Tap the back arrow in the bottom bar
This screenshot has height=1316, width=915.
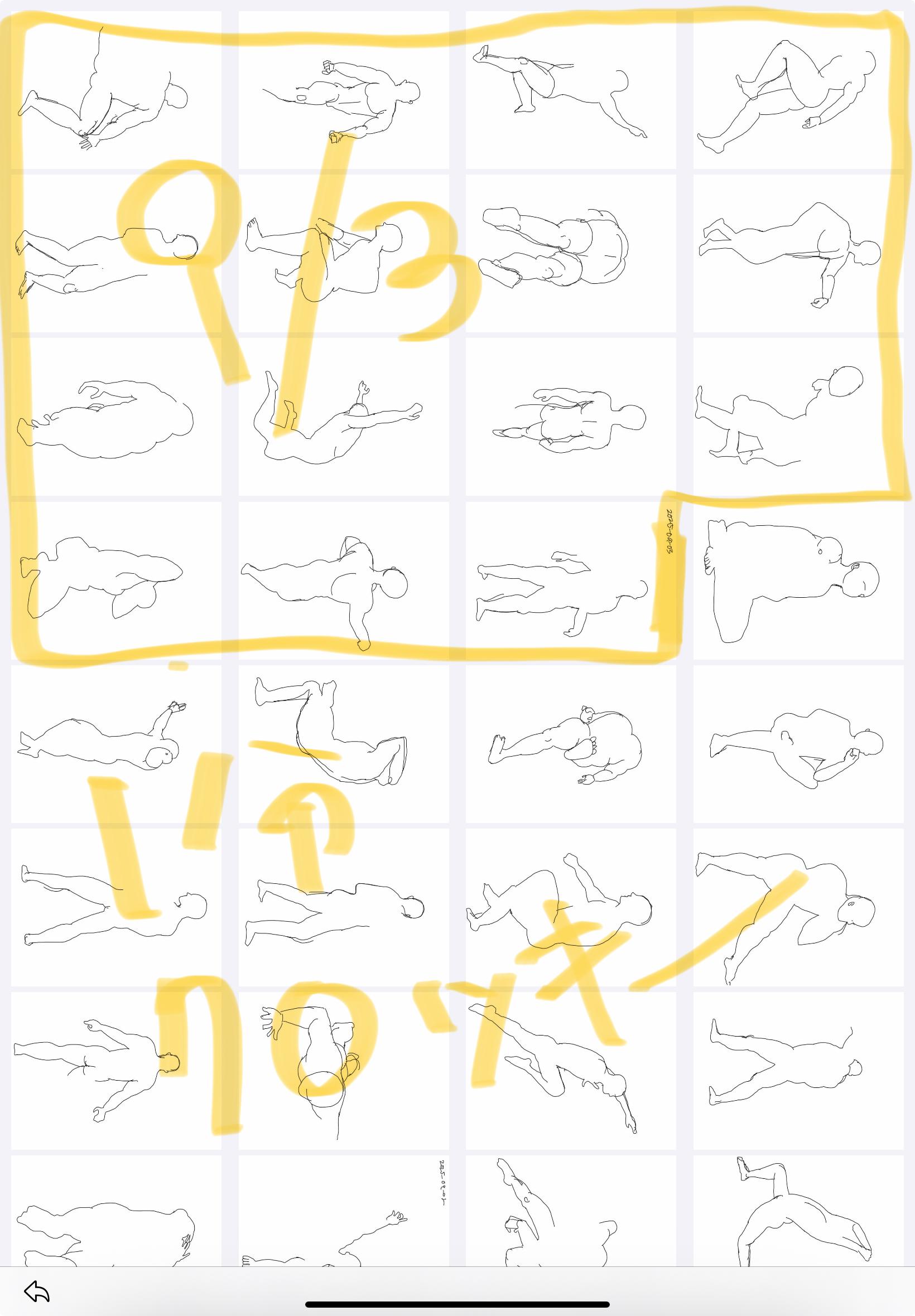37,1292
